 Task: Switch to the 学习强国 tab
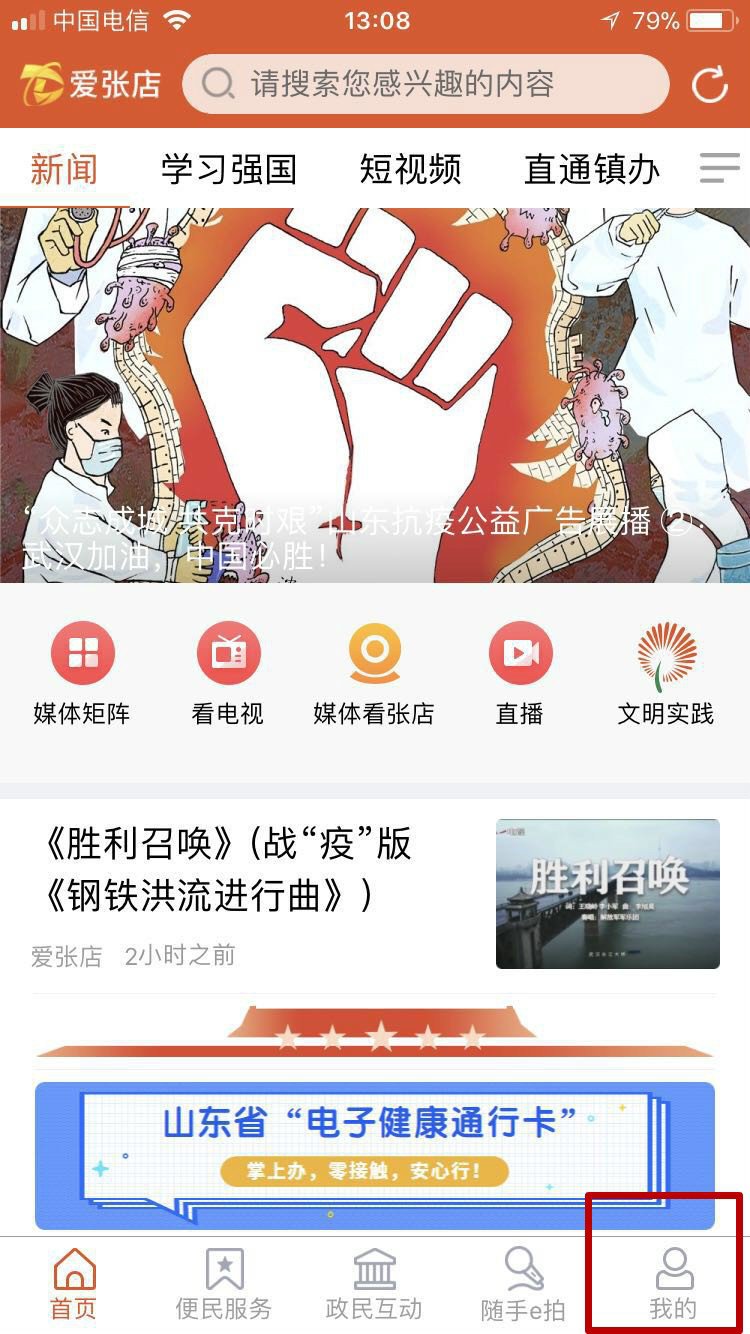(x=229, y=169)
